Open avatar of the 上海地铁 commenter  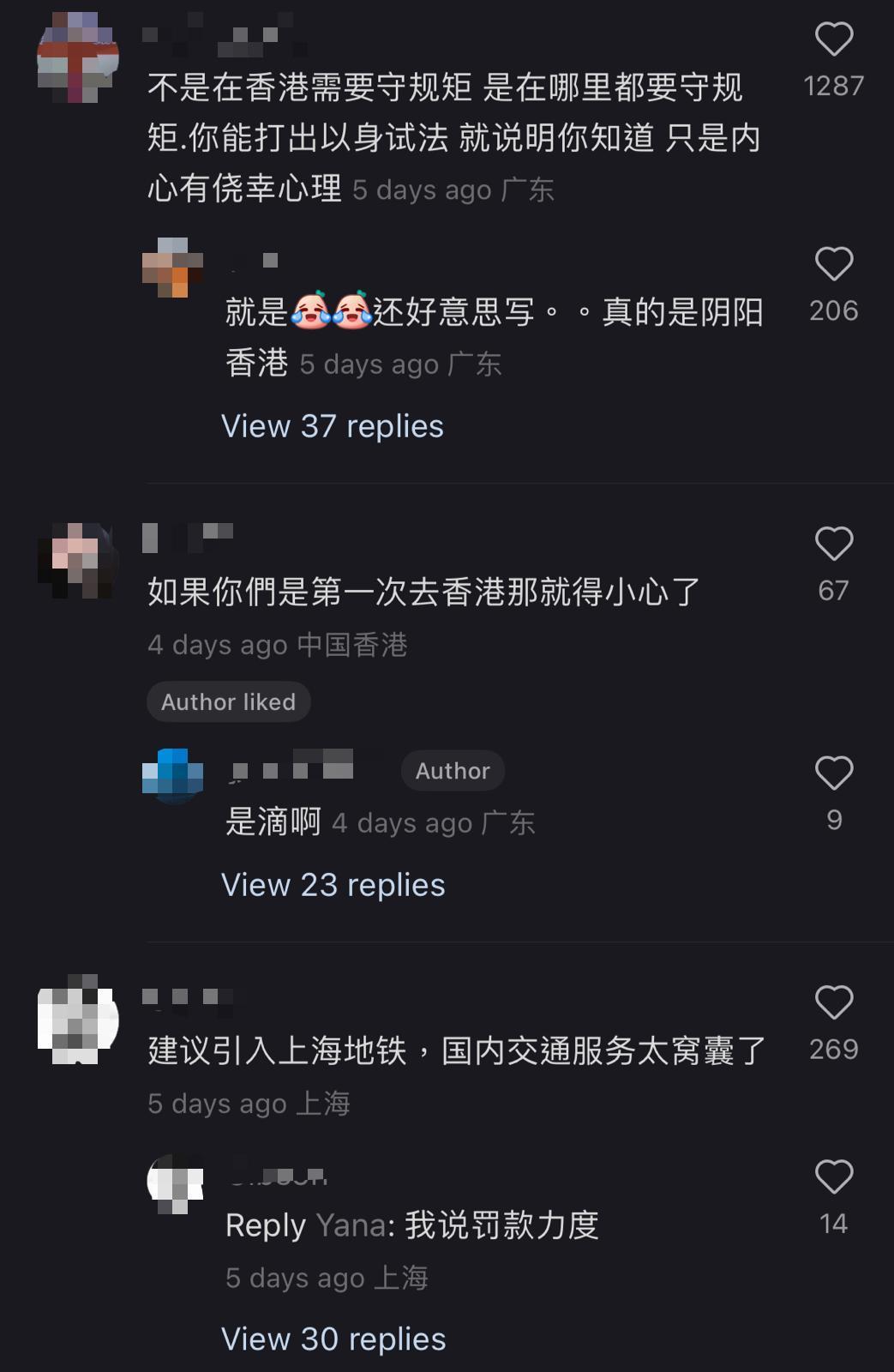click(x=78, y=1020)
